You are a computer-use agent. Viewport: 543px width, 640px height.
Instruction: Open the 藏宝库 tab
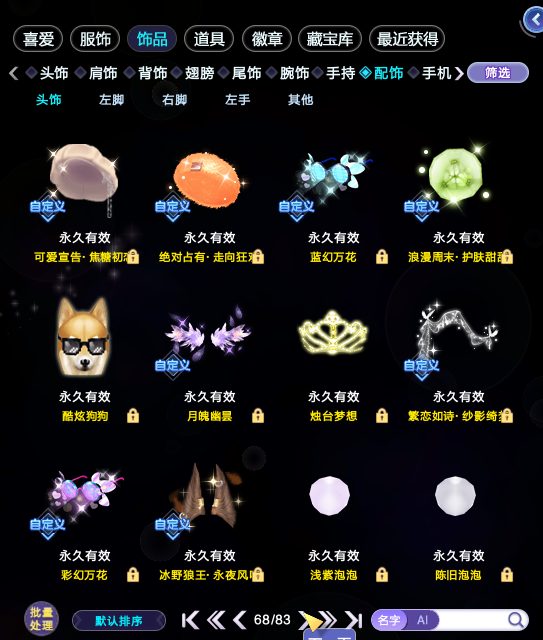330,39
